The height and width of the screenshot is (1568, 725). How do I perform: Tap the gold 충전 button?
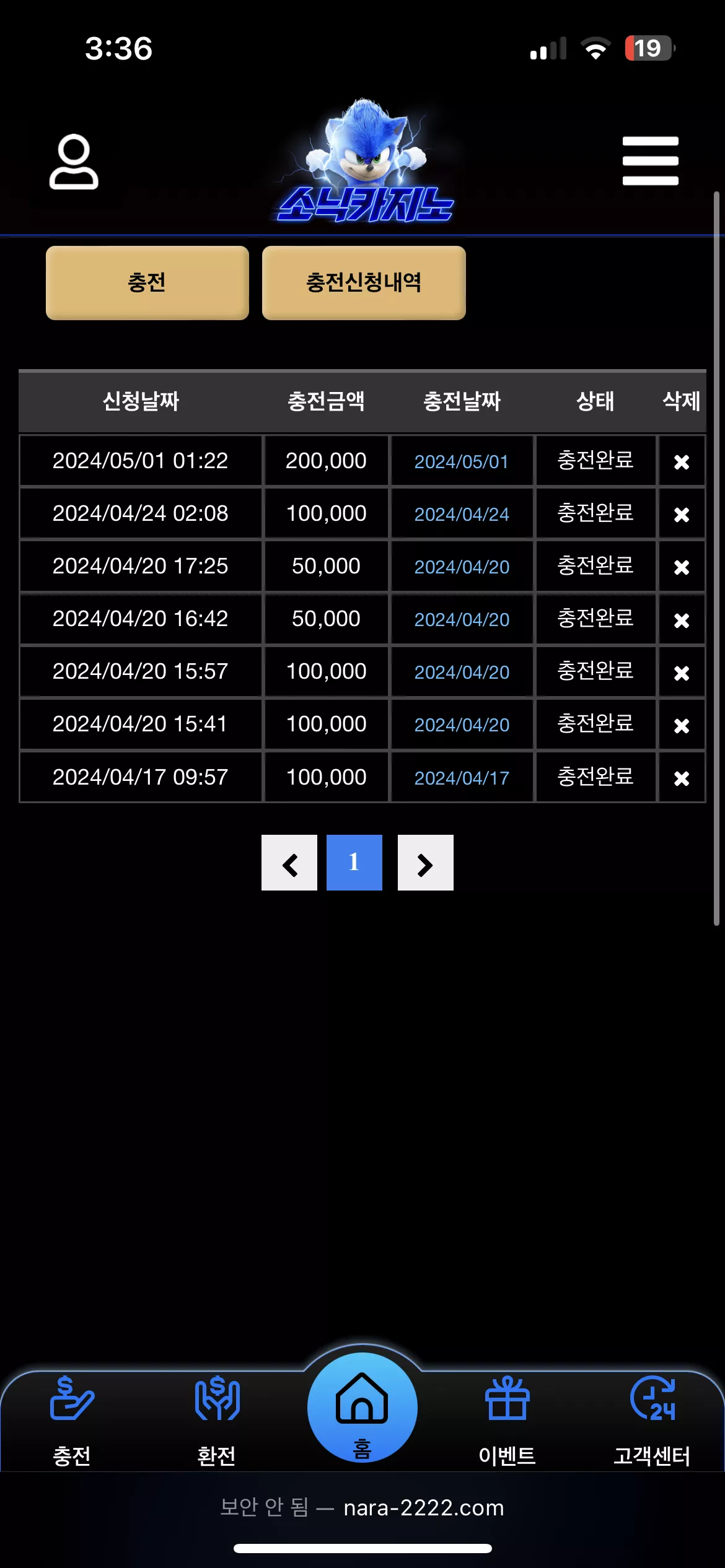147,283
